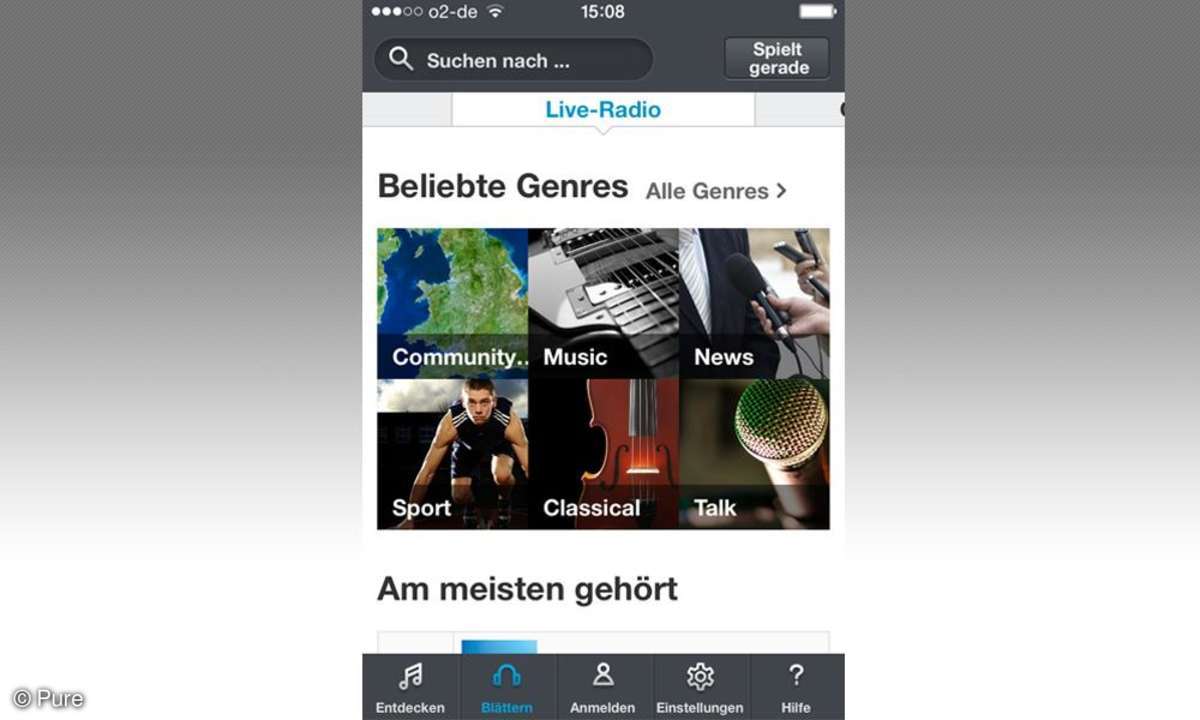Select the Live-Radio tab
This screenshot has width=1200, height=720.
pos(603,110)
